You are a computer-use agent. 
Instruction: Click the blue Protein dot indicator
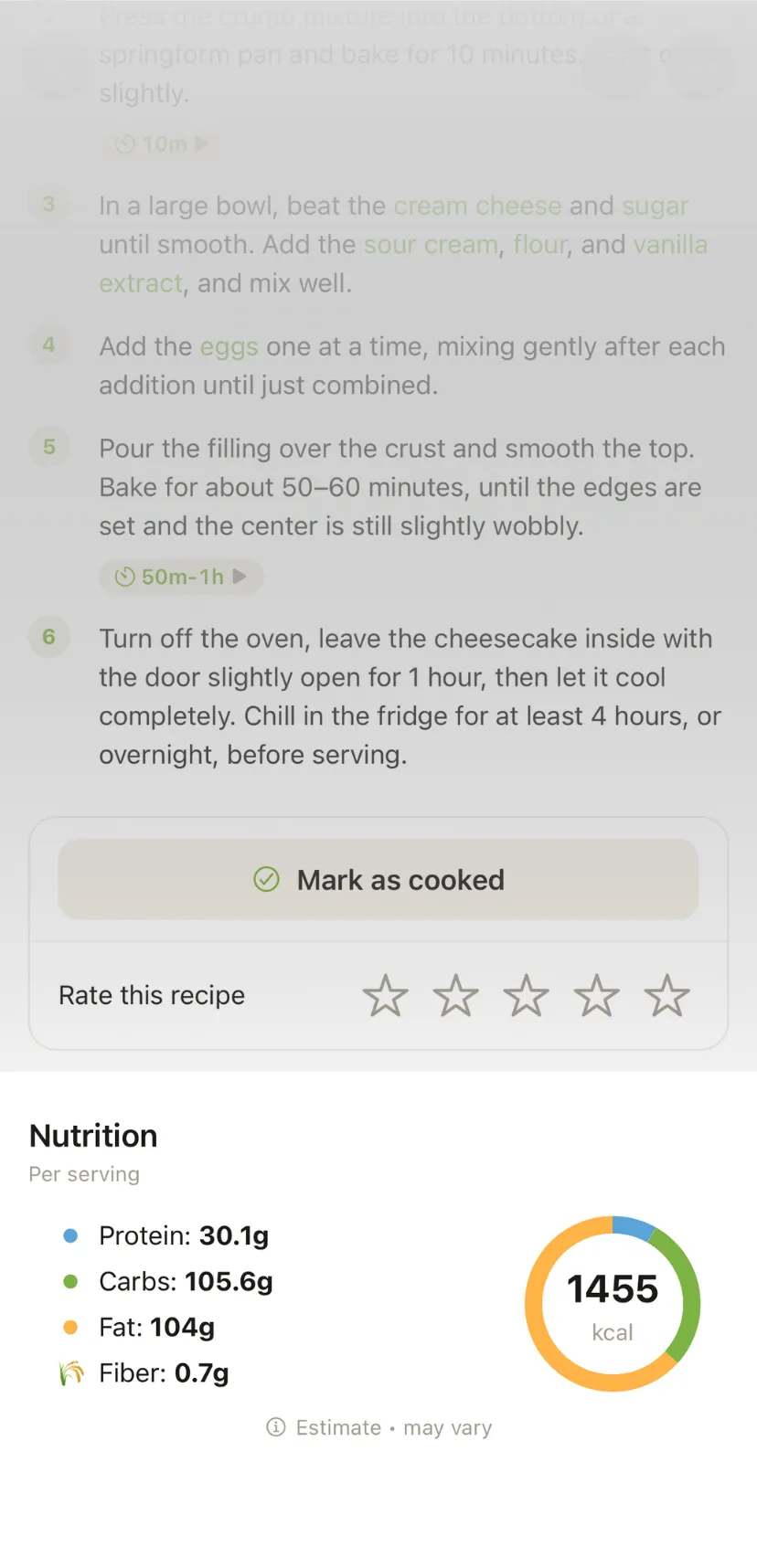coord(69,1235)
